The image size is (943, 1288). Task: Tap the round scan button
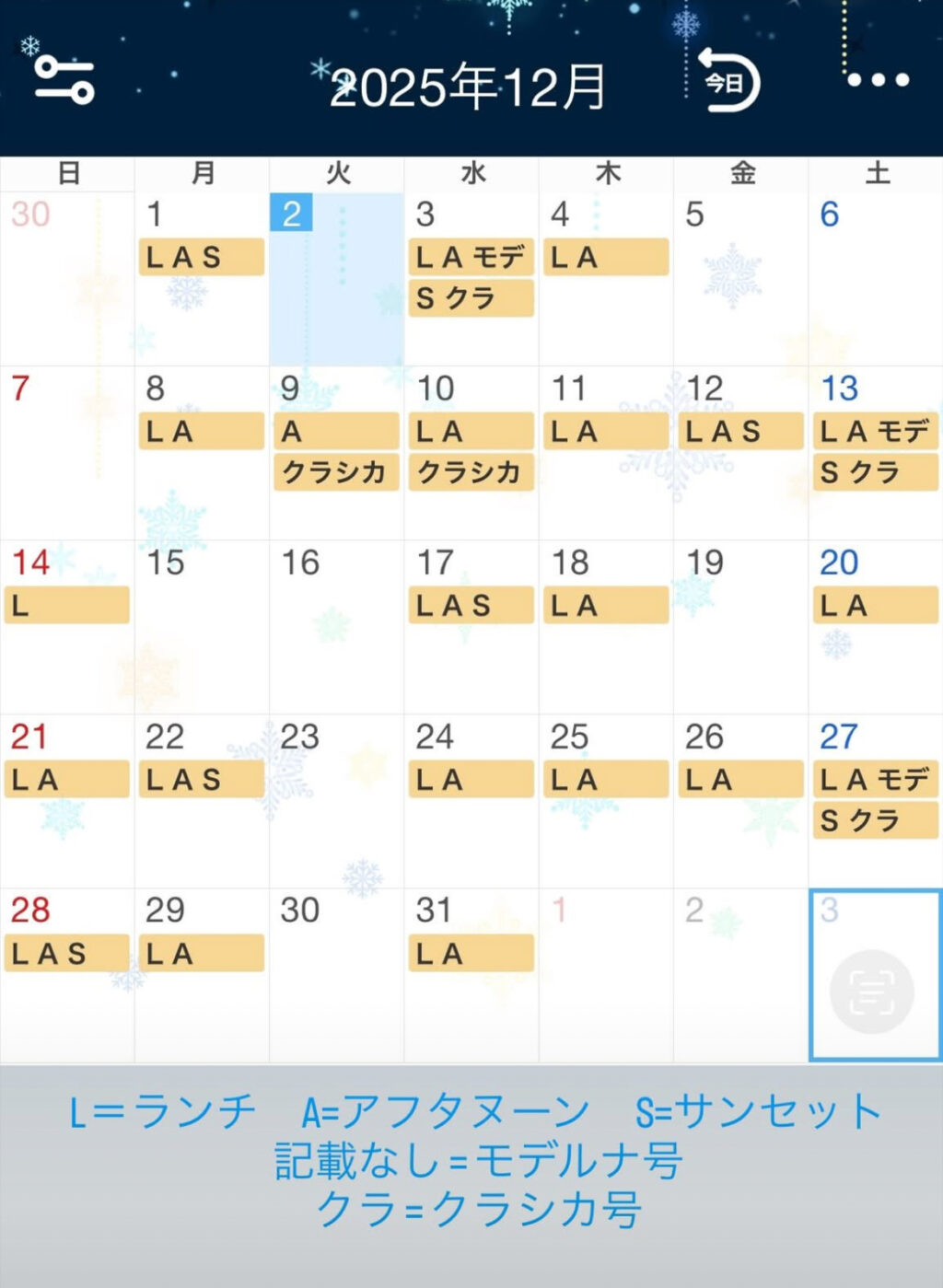(x=871, y=992)
